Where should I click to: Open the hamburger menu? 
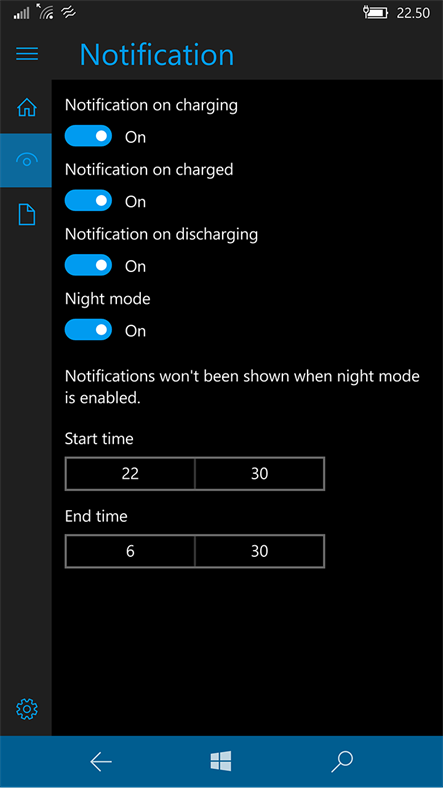27,54
